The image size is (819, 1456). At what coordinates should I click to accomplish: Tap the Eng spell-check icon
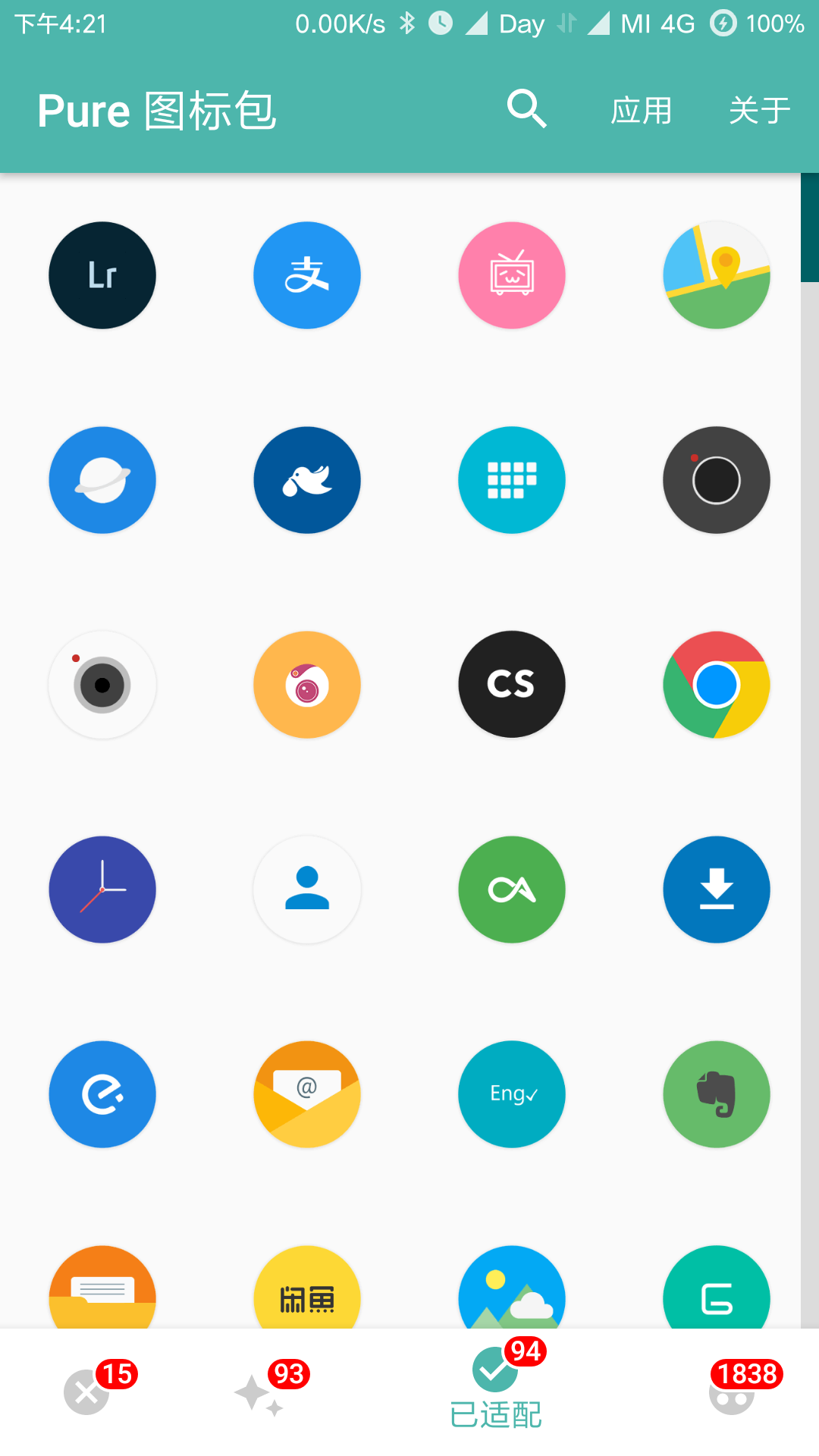[512, 1094]
